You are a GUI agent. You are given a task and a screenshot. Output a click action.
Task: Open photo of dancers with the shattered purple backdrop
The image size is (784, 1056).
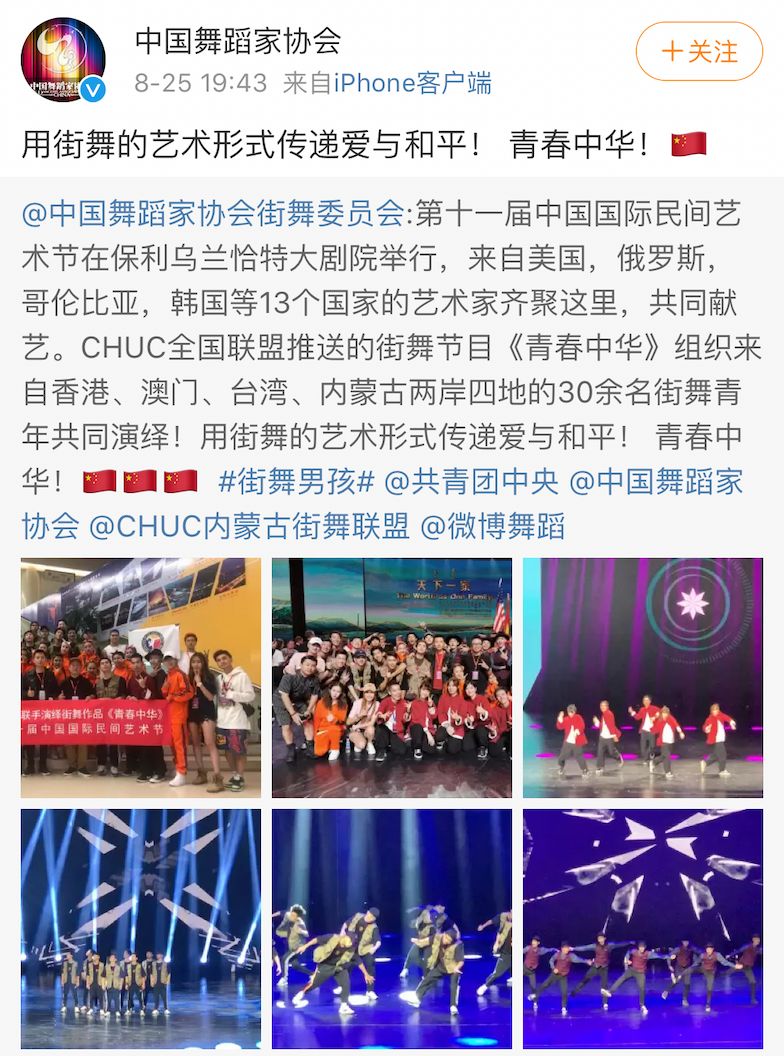(x=643, y=929)
